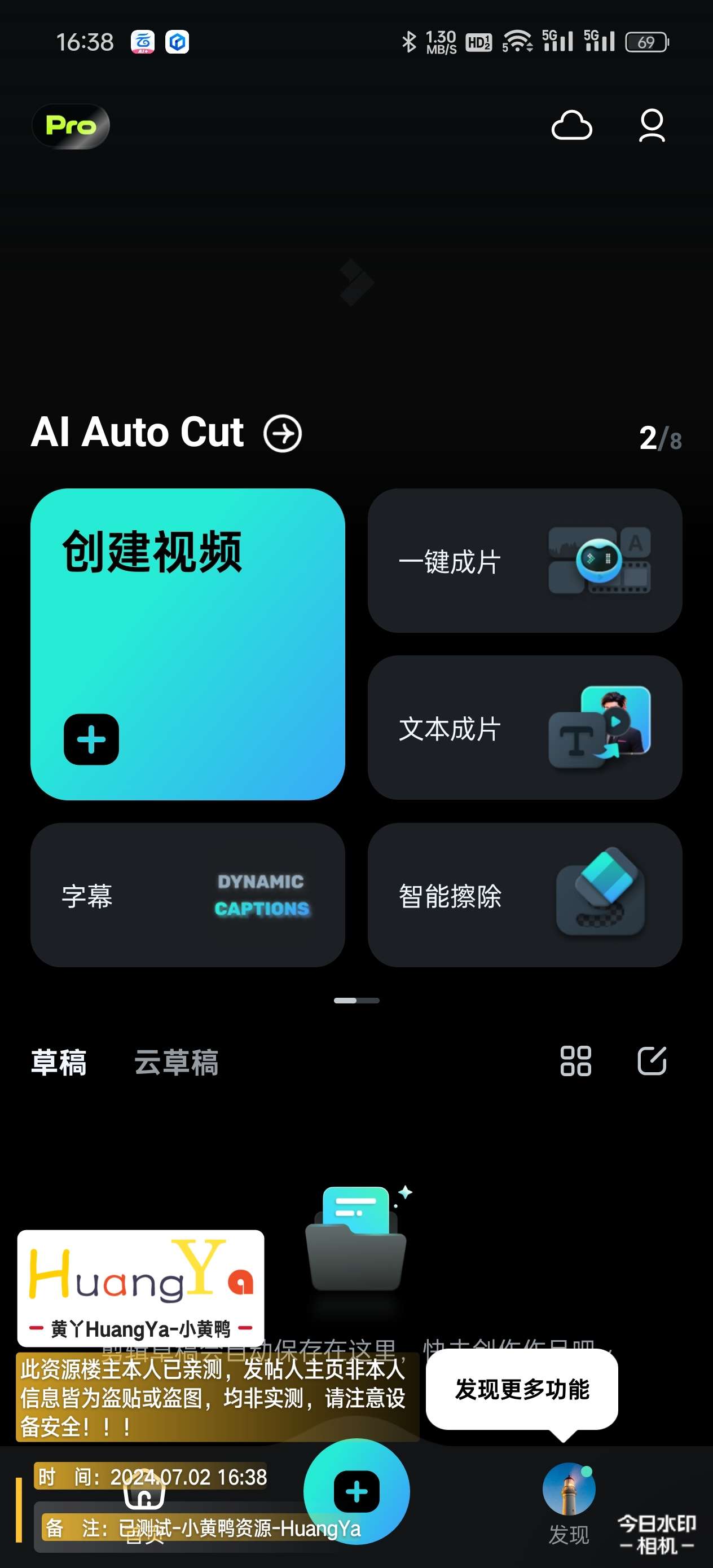Tap the 发现更多功能 tooltip bubble
Viewport: 713px width, 1568px height.
click(x=522, y=1390)
